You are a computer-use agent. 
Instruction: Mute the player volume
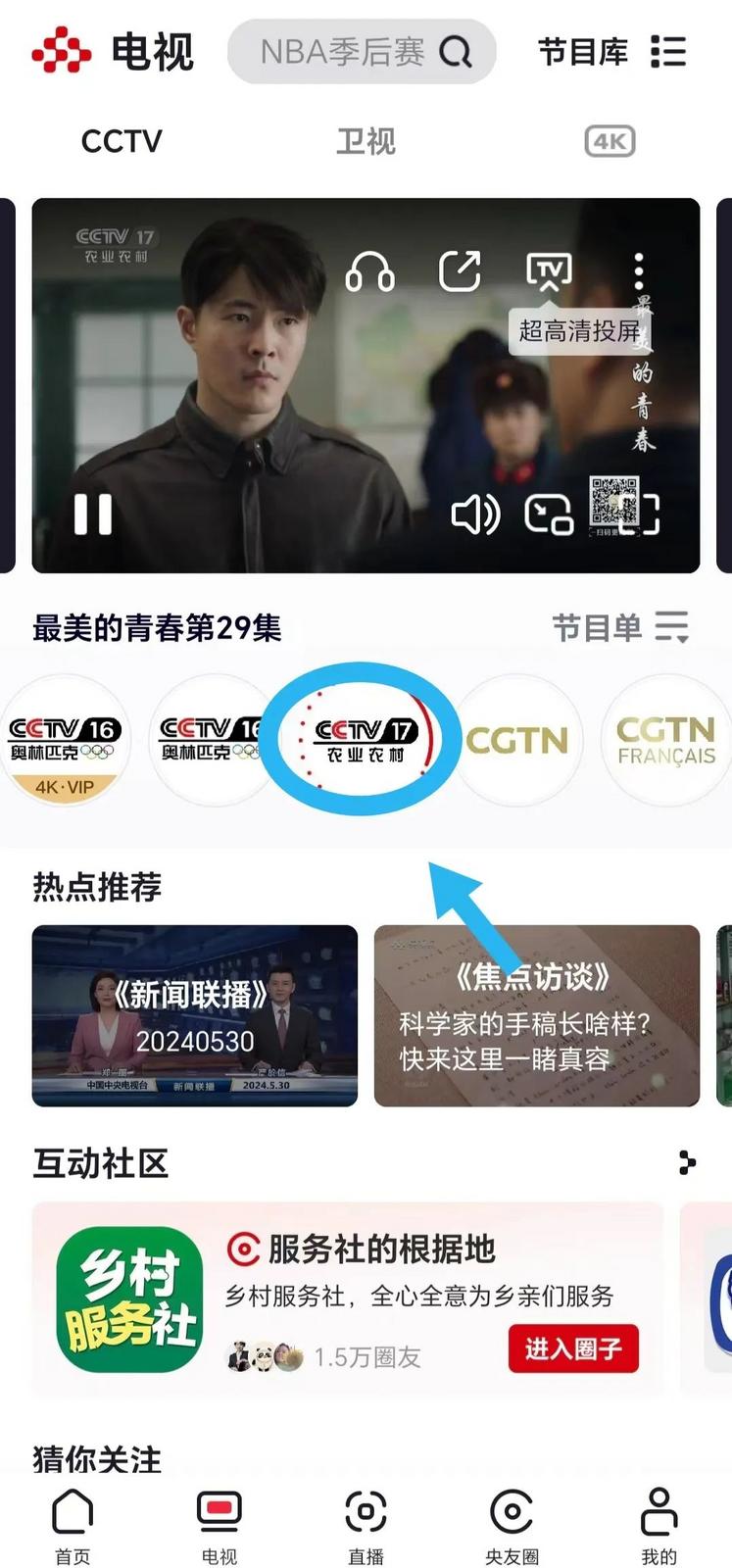point(475,514)
